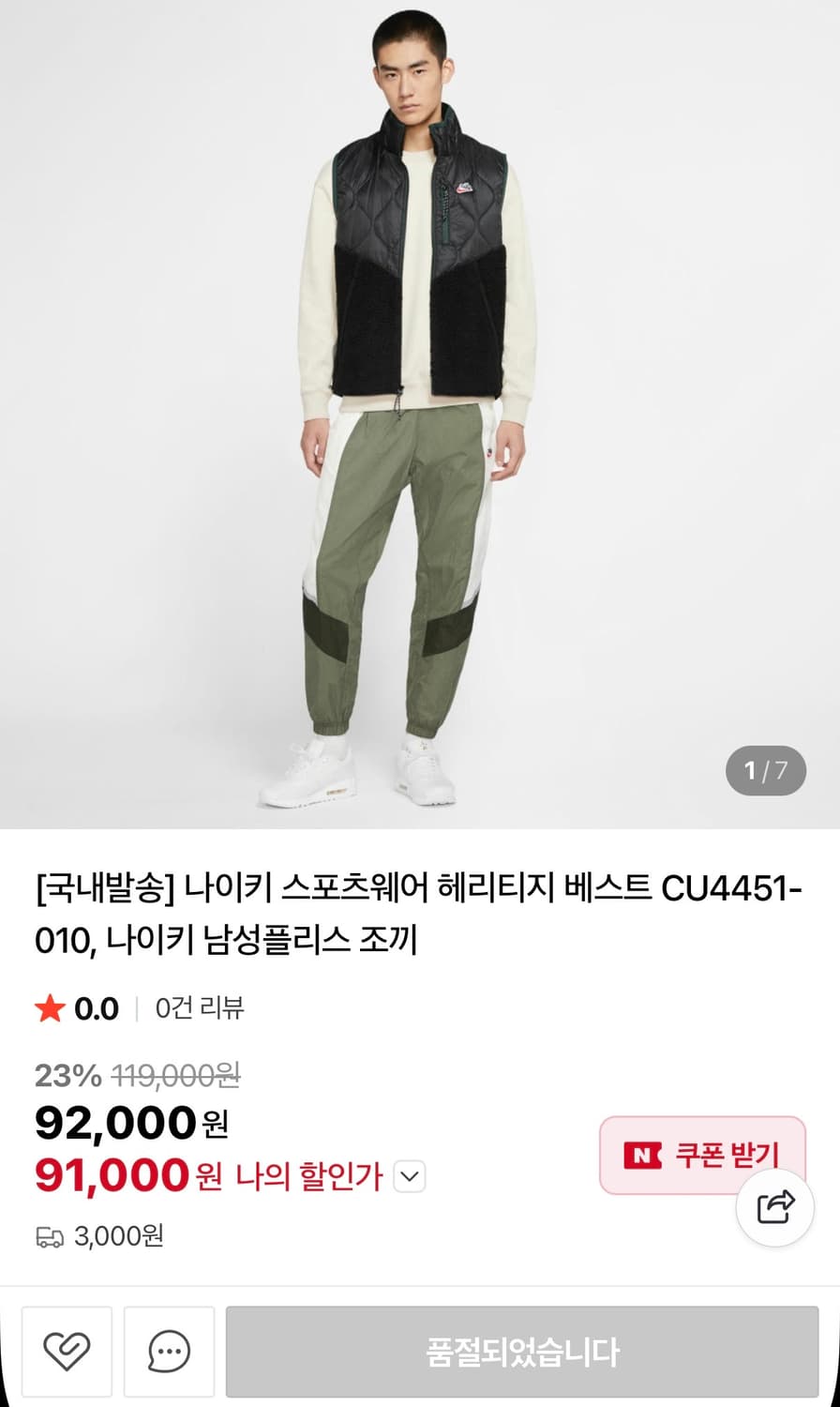840x1407 pixels.
Task: Tap the heart outline inside wishlist button
Action: click(65, 1352)
